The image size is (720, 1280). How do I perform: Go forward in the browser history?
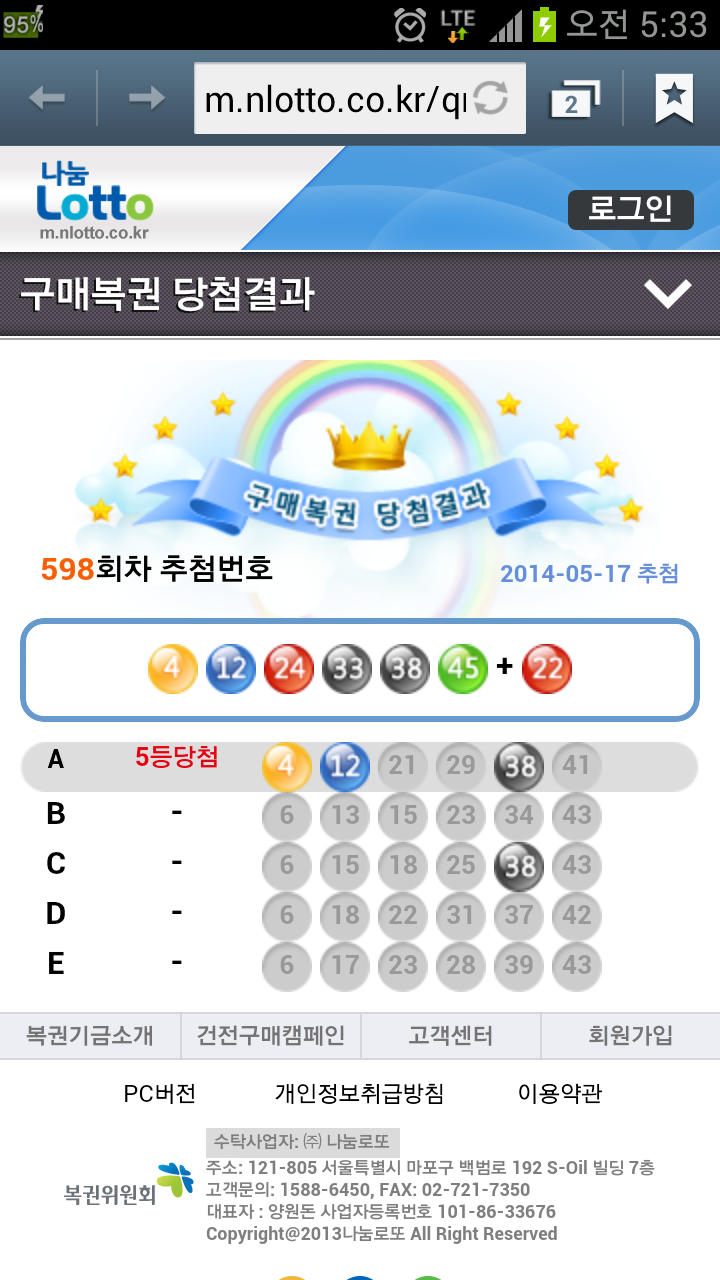147,98
